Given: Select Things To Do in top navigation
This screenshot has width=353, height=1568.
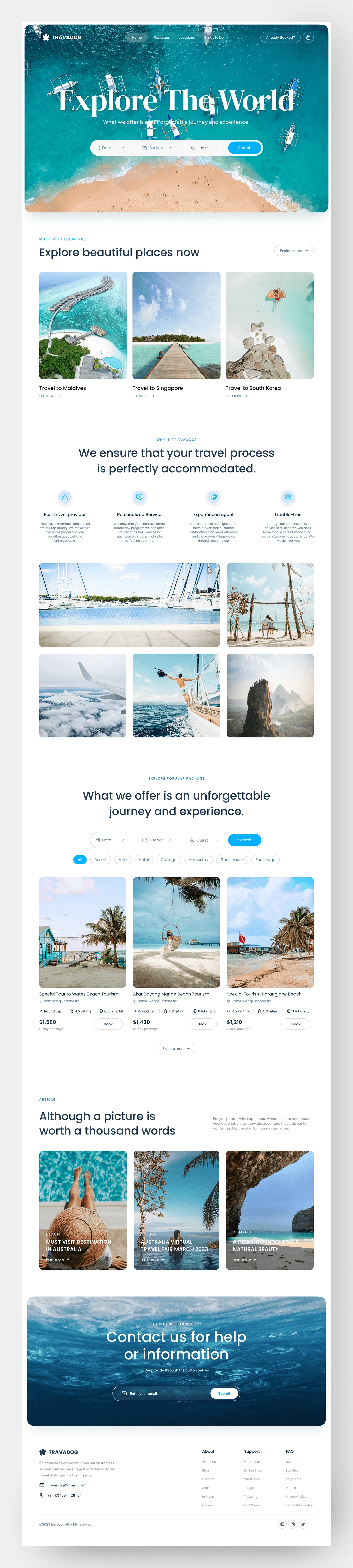Looking at the screenshot, I should 214,37.
